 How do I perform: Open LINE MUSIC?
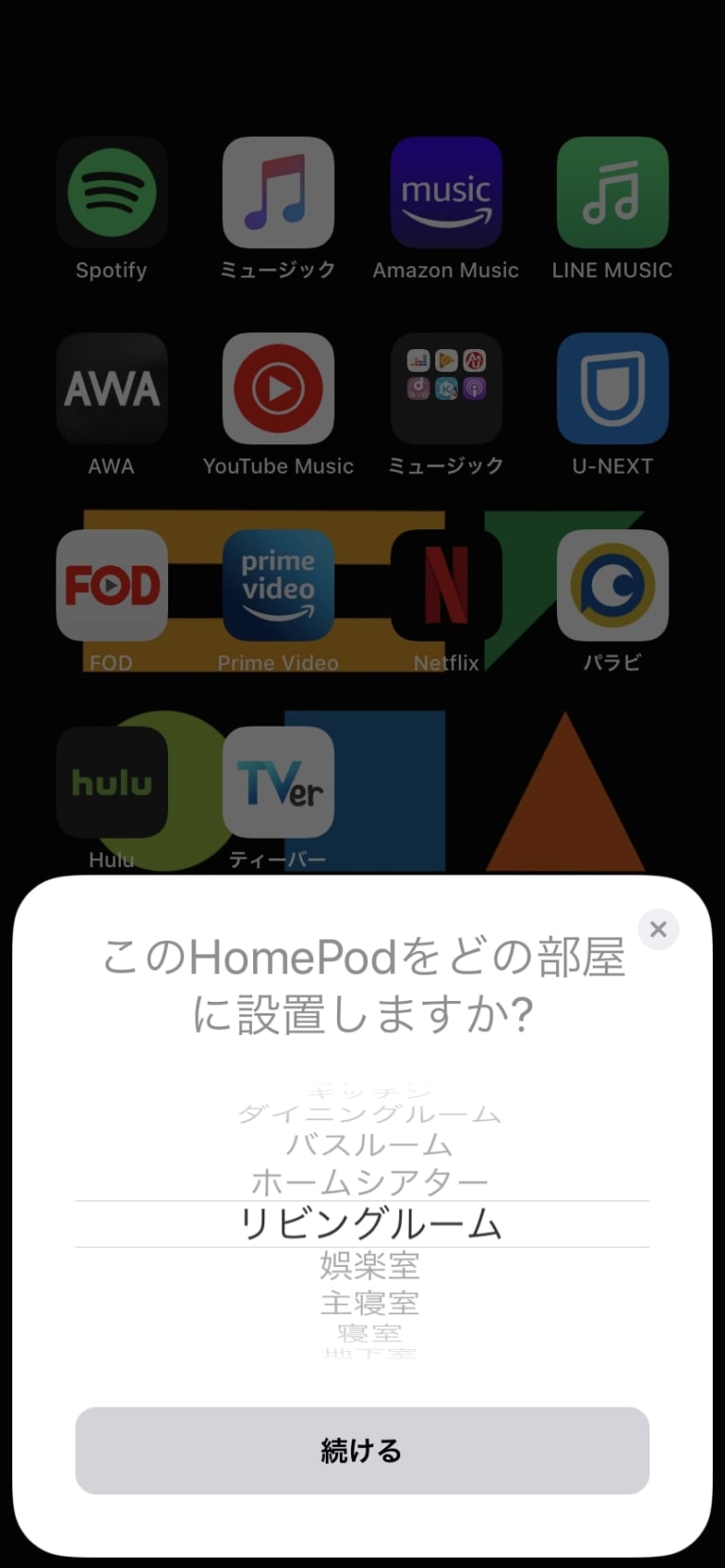point(612,192)
